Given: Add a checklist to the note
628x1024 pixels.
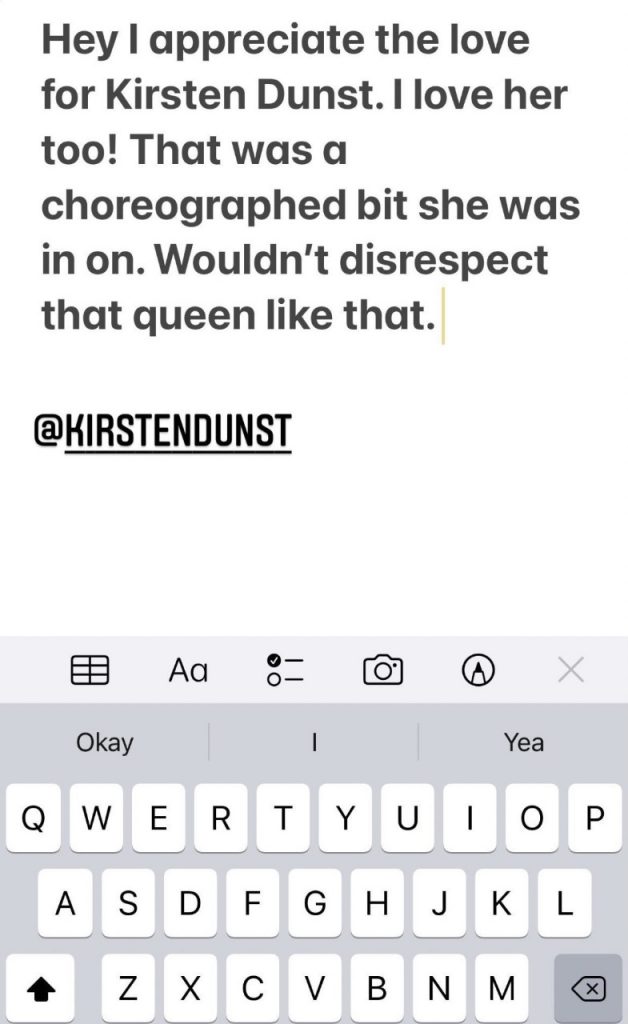Looking at the screenshot, I should click(x=285, y=670).
